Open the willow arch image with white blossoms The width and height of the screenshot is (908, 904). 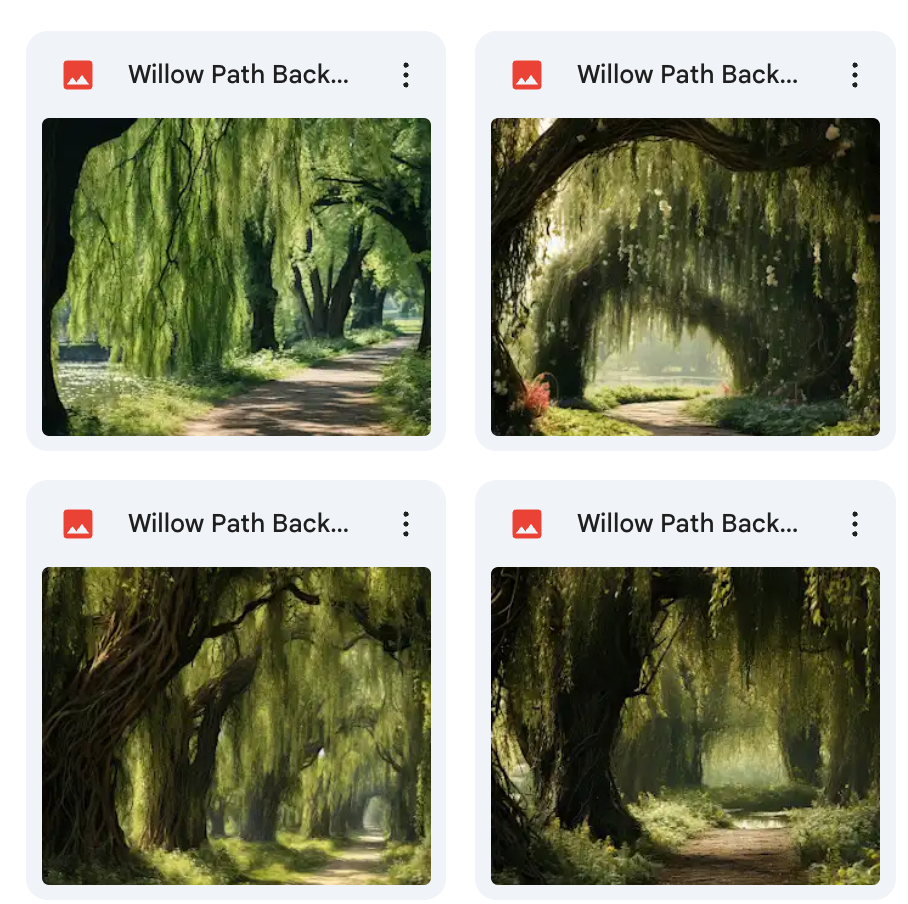tap(685, 277)
